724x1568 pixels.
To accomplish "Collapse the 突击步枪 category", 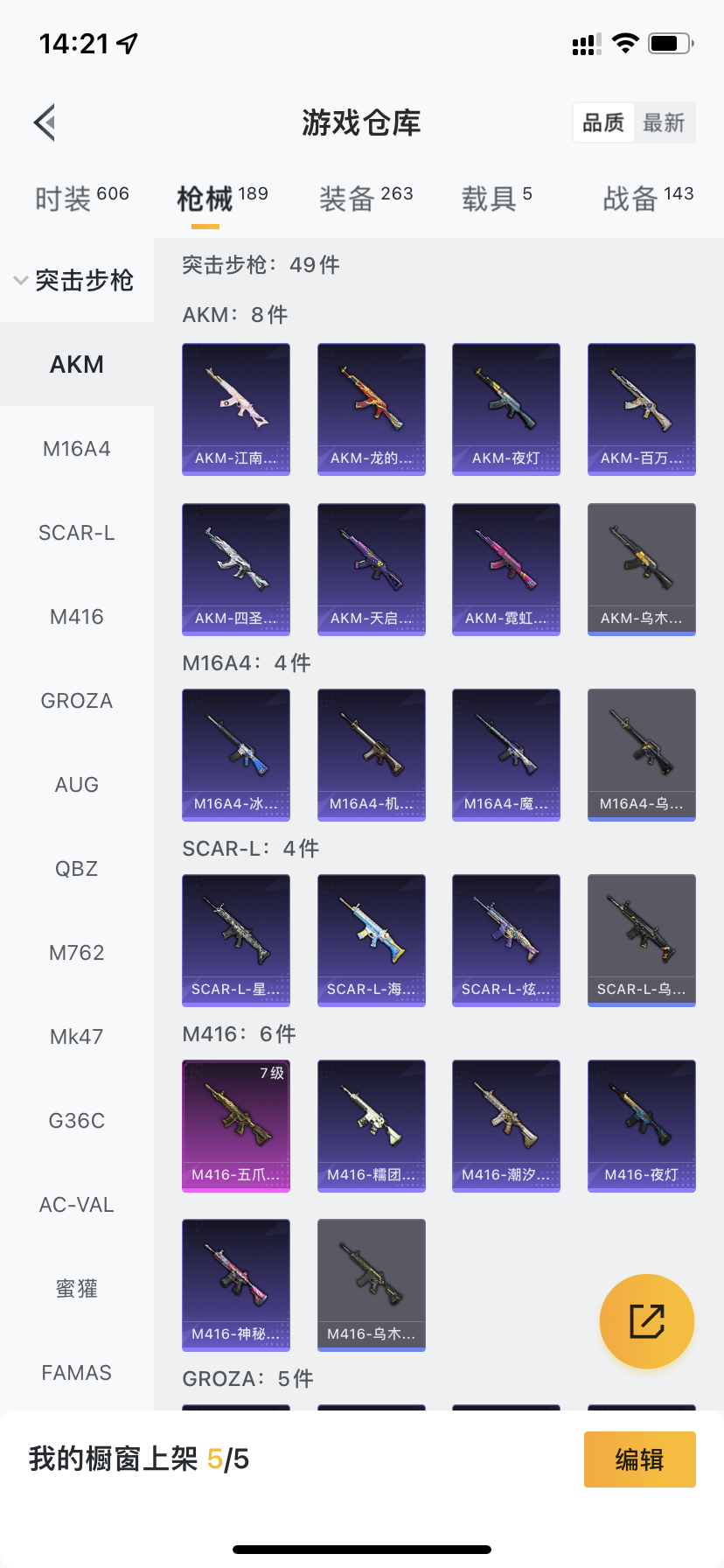I will coord(75,280).
